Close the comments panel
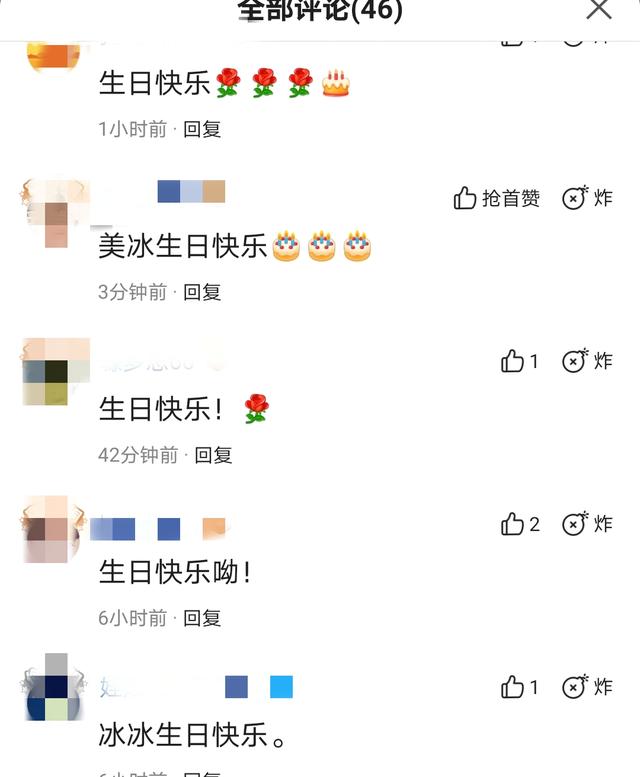Image resolution: width=640 pixels, height=777 pixels. pyautogui.click(x=598, y=10)
